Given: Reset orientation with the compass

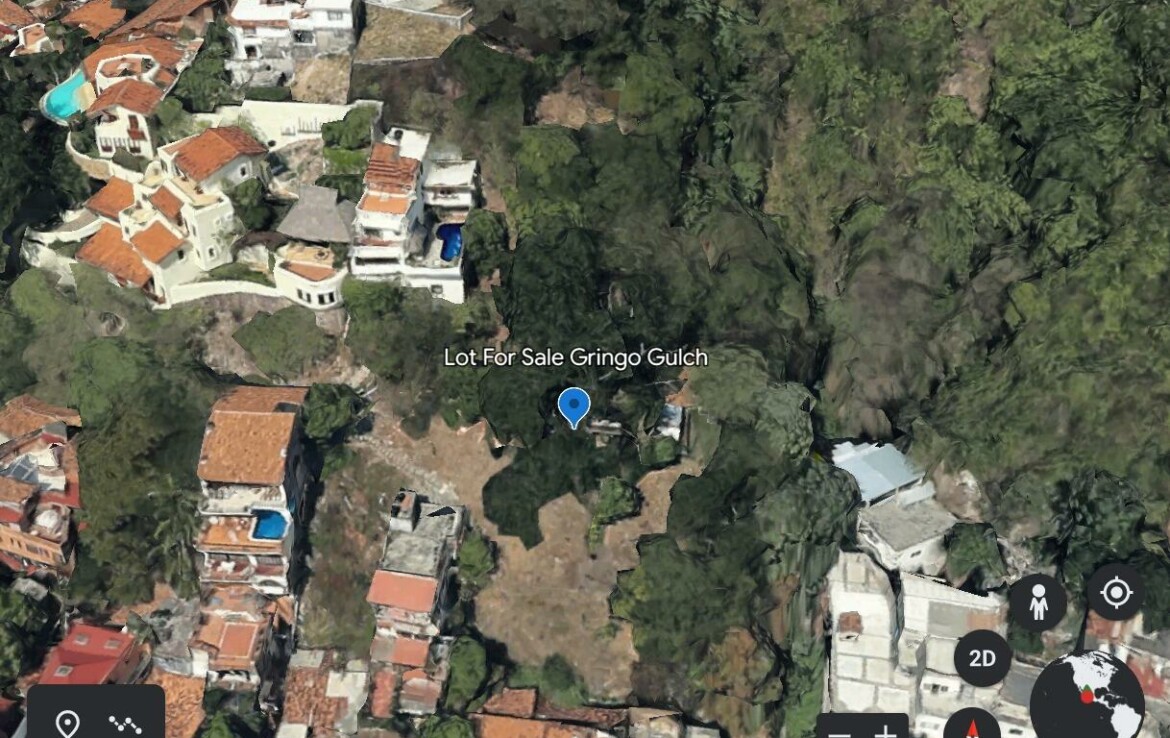Looking at the screenshot, I should tap(971, 726).
